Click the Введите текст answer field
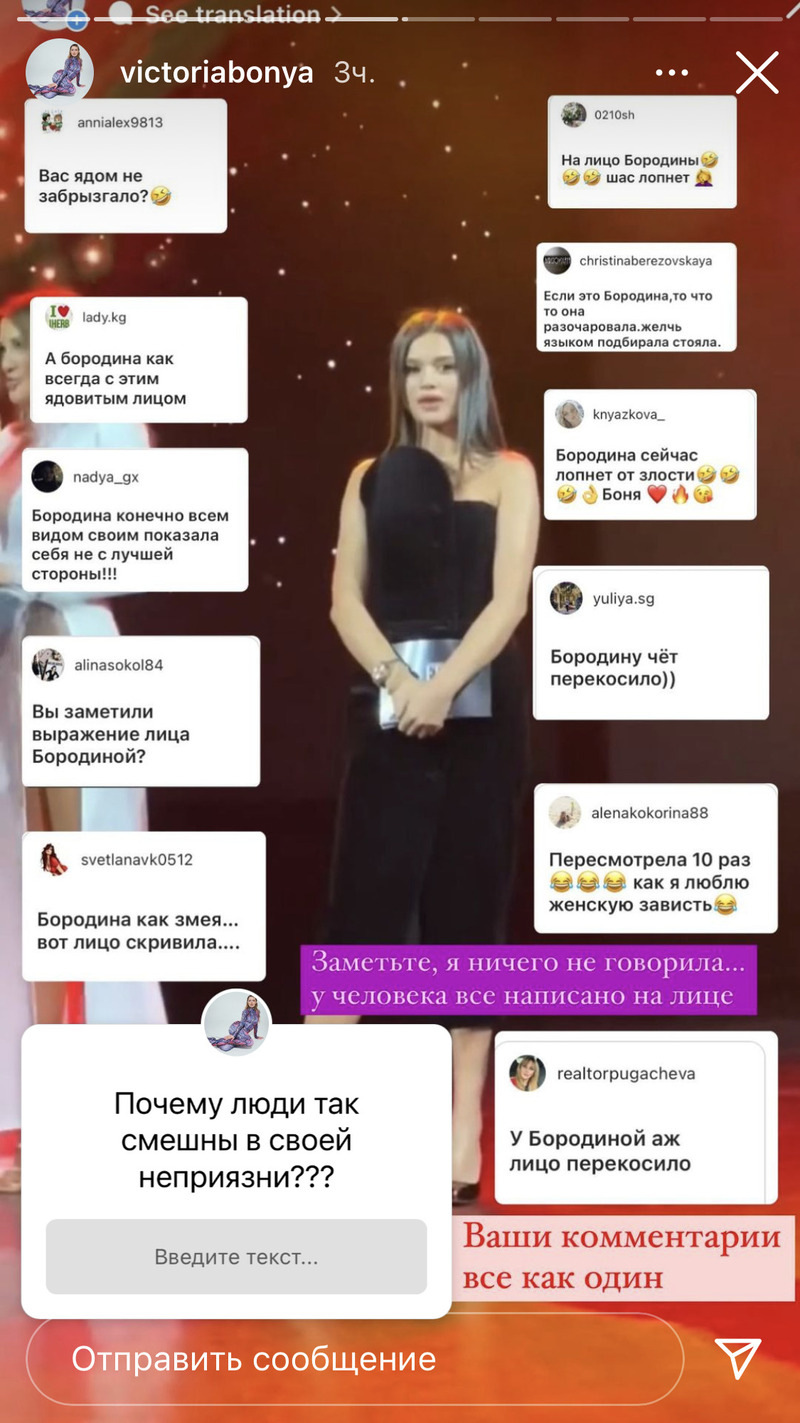The height and width of the screenshot is (1423, 800). pyautogui.click(x=236, y=1257)
